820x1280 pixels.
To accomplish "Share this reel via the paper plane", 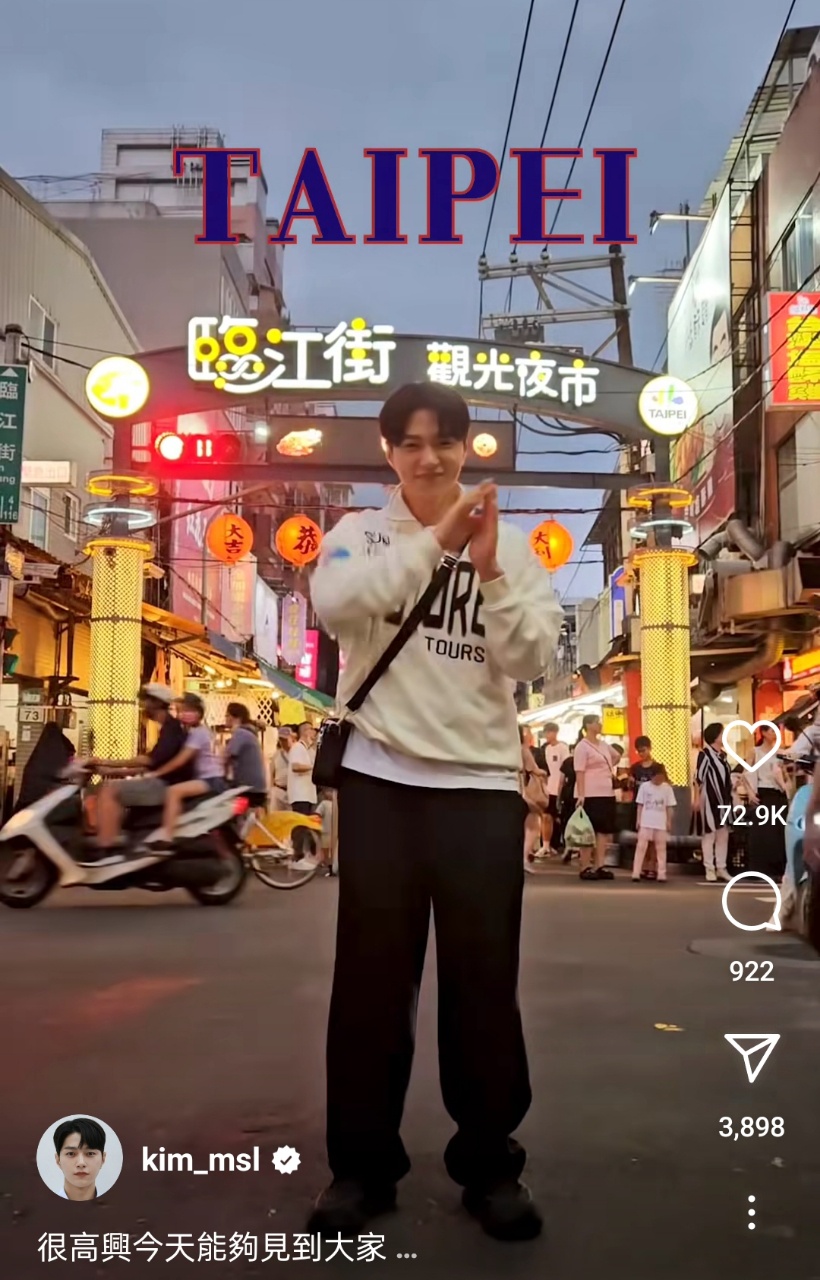I will pos(751,1058).
